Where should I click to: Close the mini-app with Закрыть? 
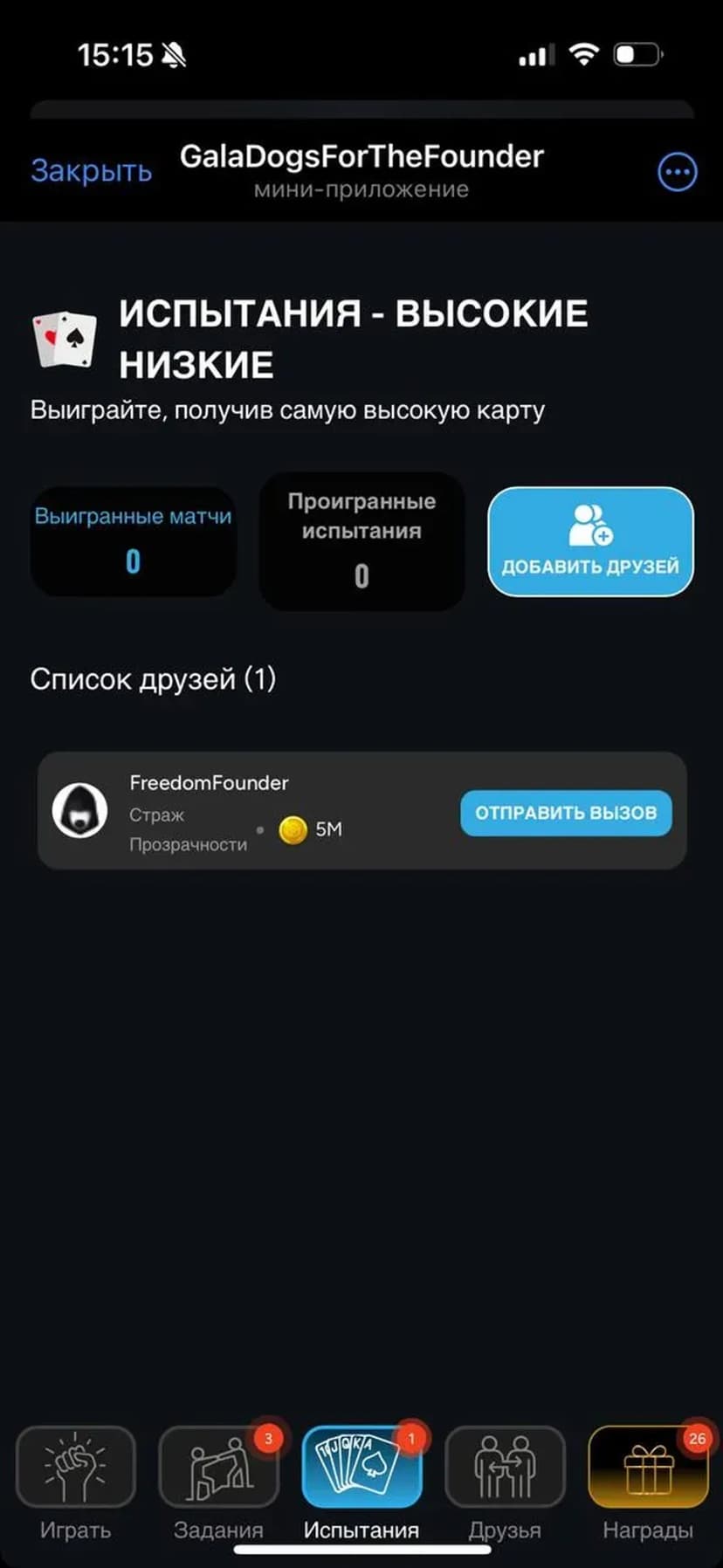tap(91, 170)
